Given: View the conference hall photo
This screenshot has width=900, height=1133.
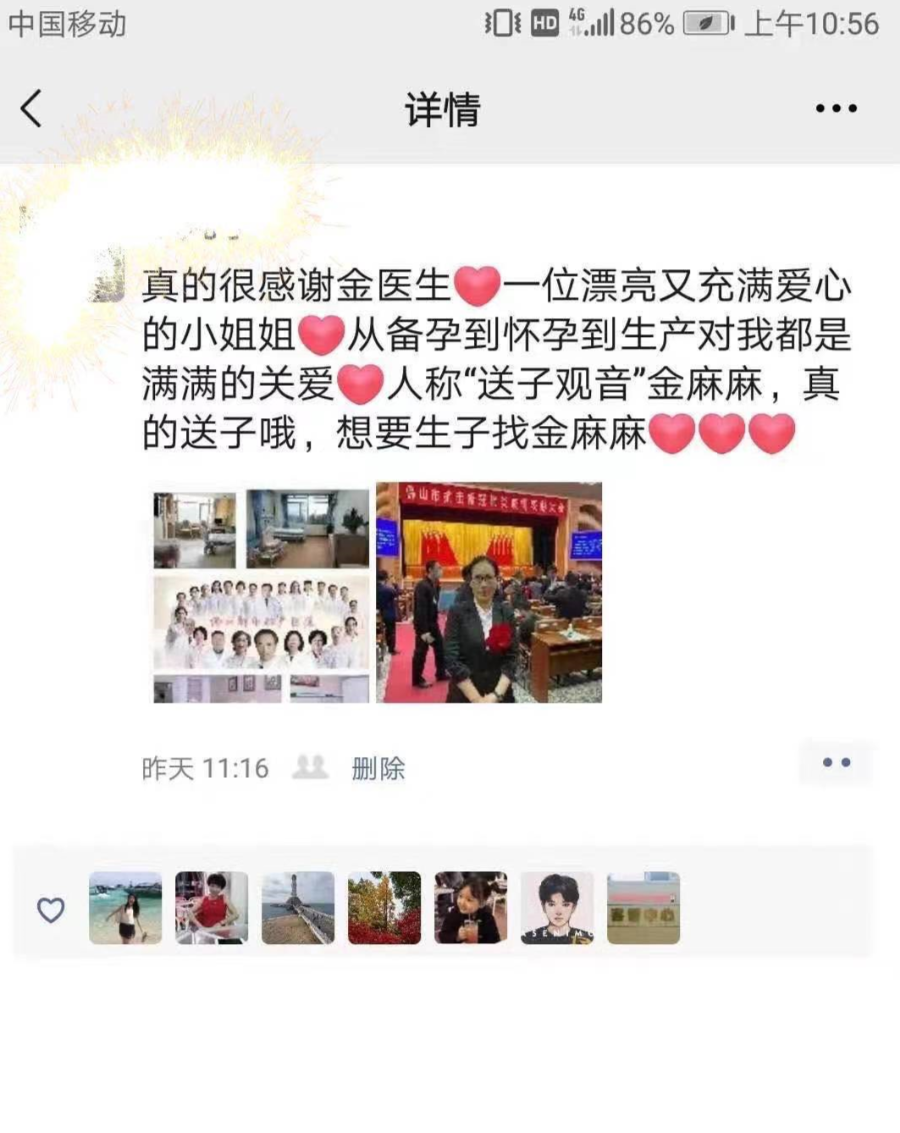Looking at the screenshot, I should [x=489, y=593].
